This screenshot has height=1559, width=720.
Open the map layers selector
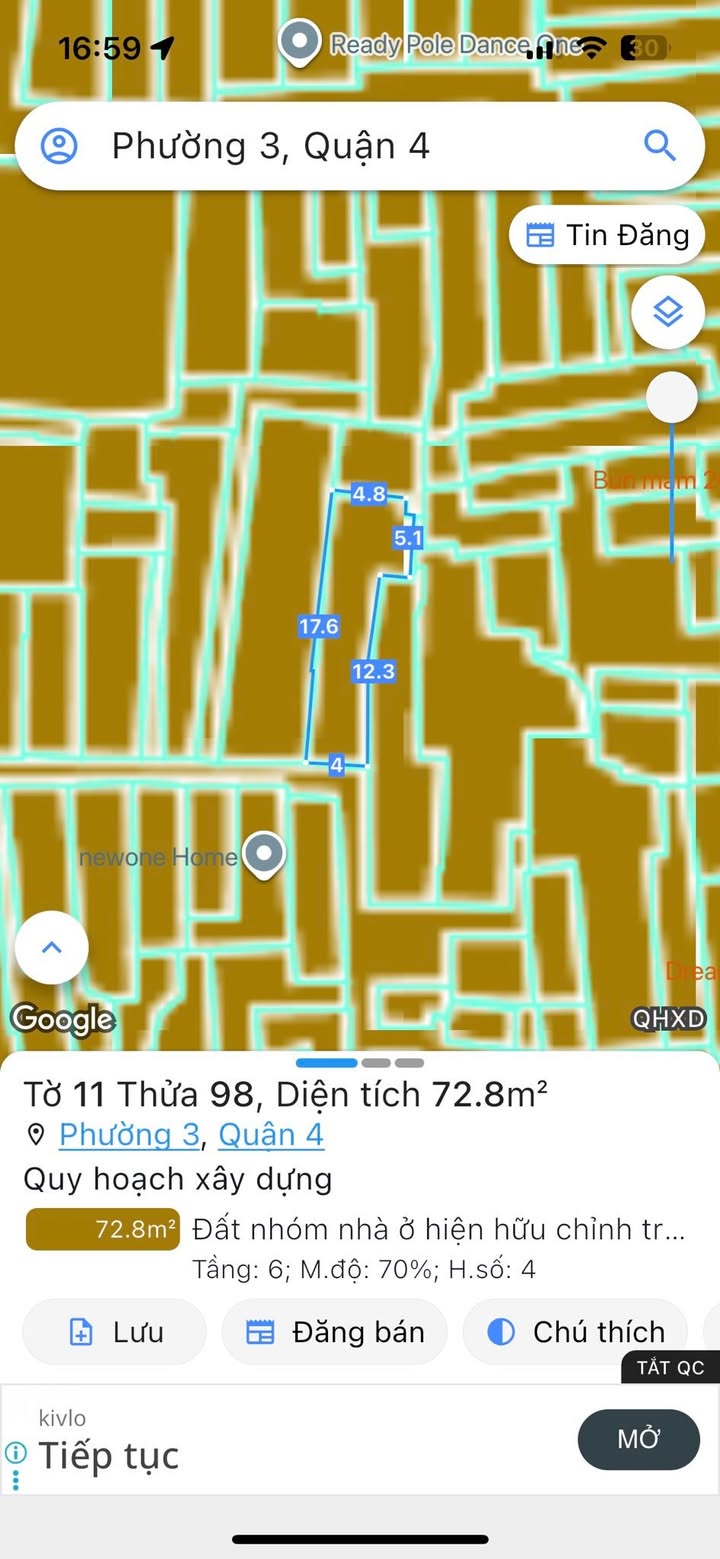tap(668, 313)
